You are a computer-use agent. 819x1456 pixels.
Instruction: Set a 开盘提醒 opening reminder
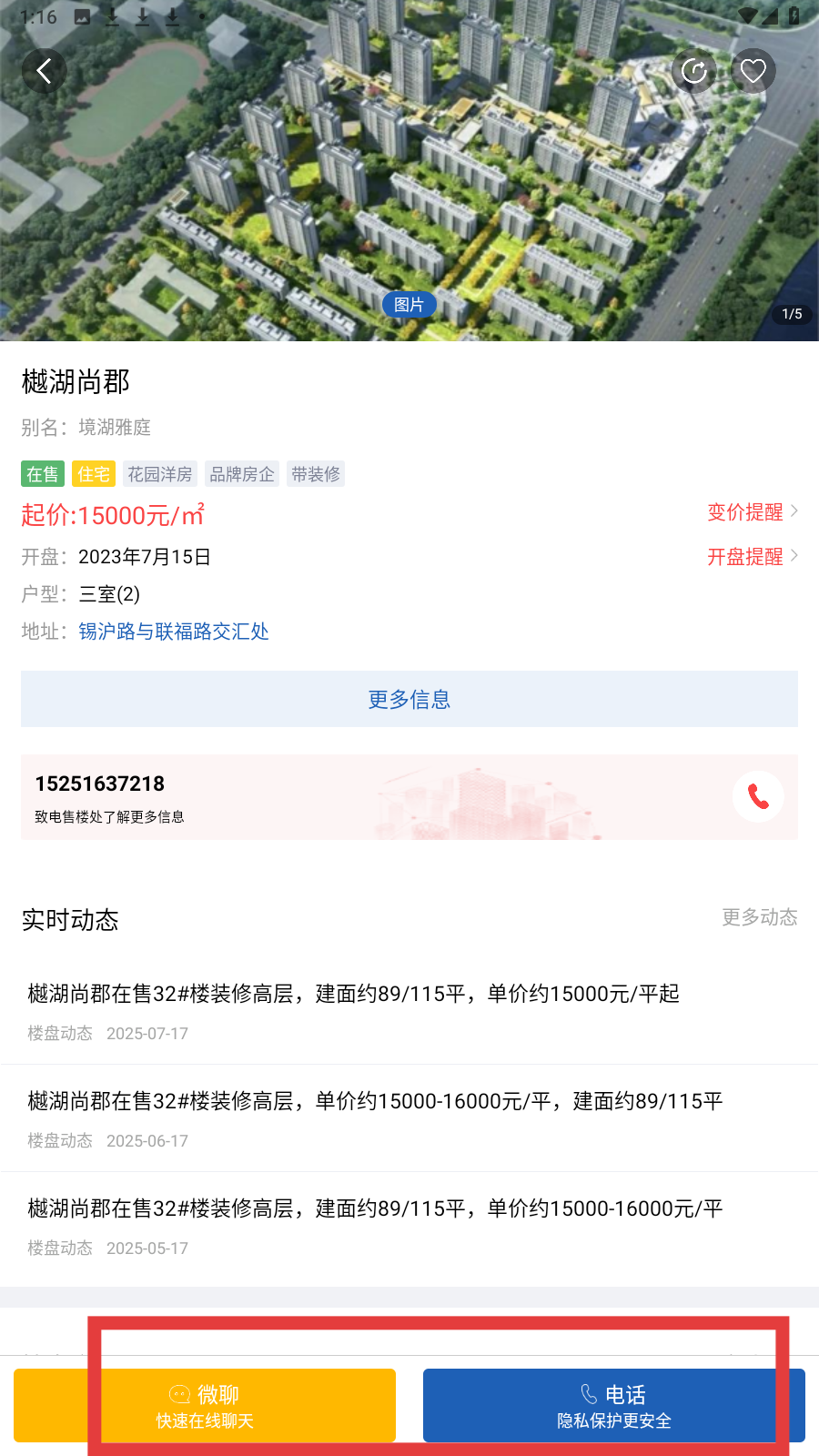pyautogui.click(x=753, y=557)
